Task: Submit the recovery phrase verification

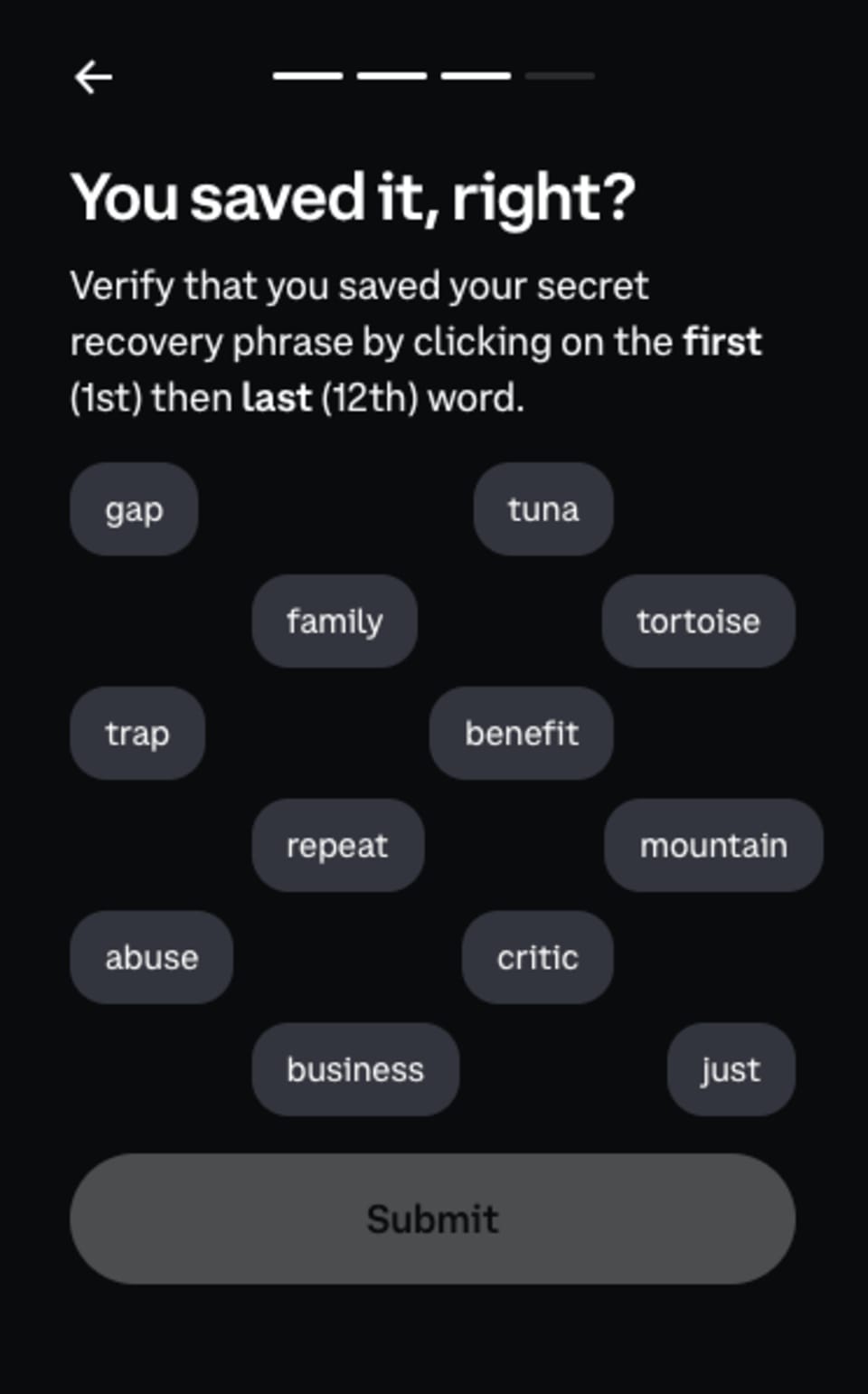Action: [x=433, y=1219]
